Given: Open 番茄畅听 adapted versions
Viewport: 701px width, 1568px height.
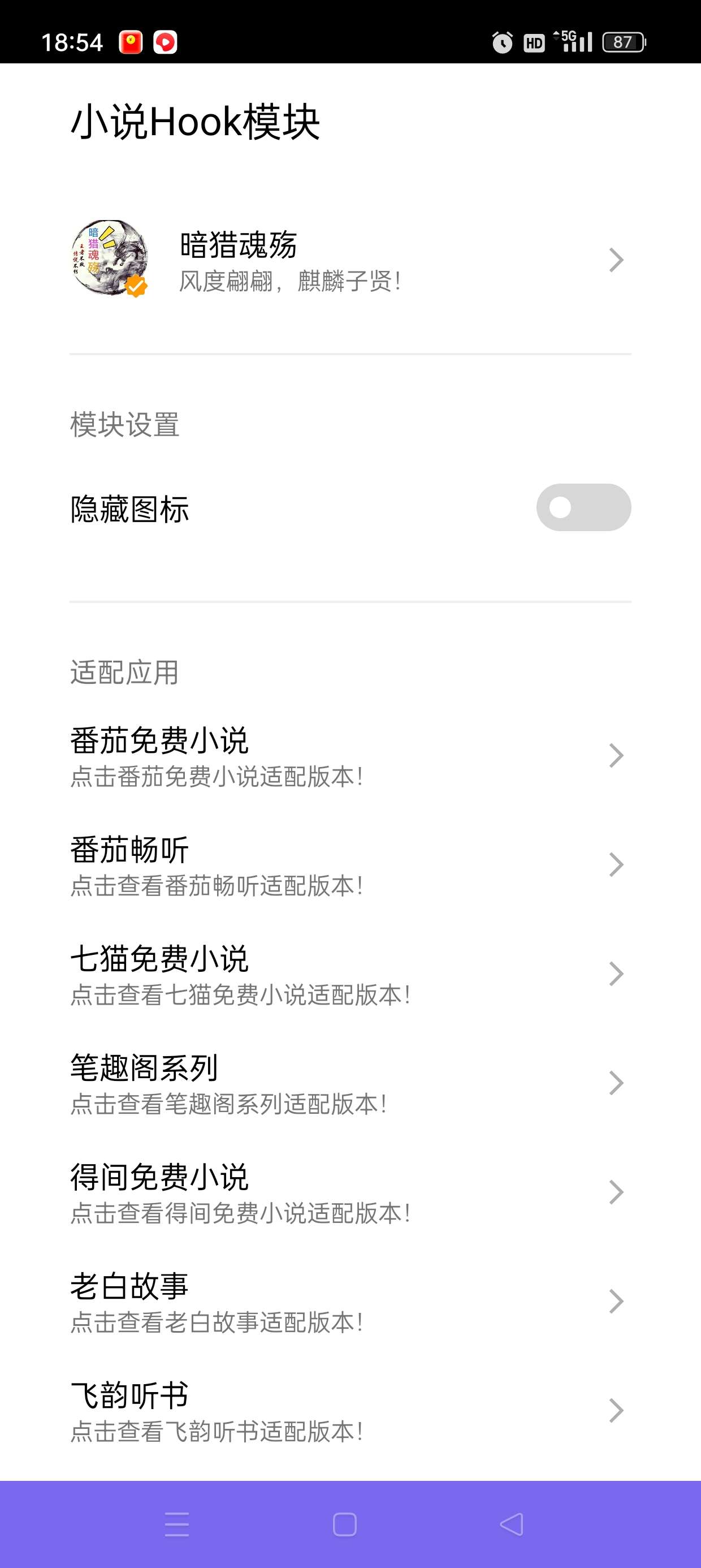Looking at the screenshot, I should [x=350, y=865].
